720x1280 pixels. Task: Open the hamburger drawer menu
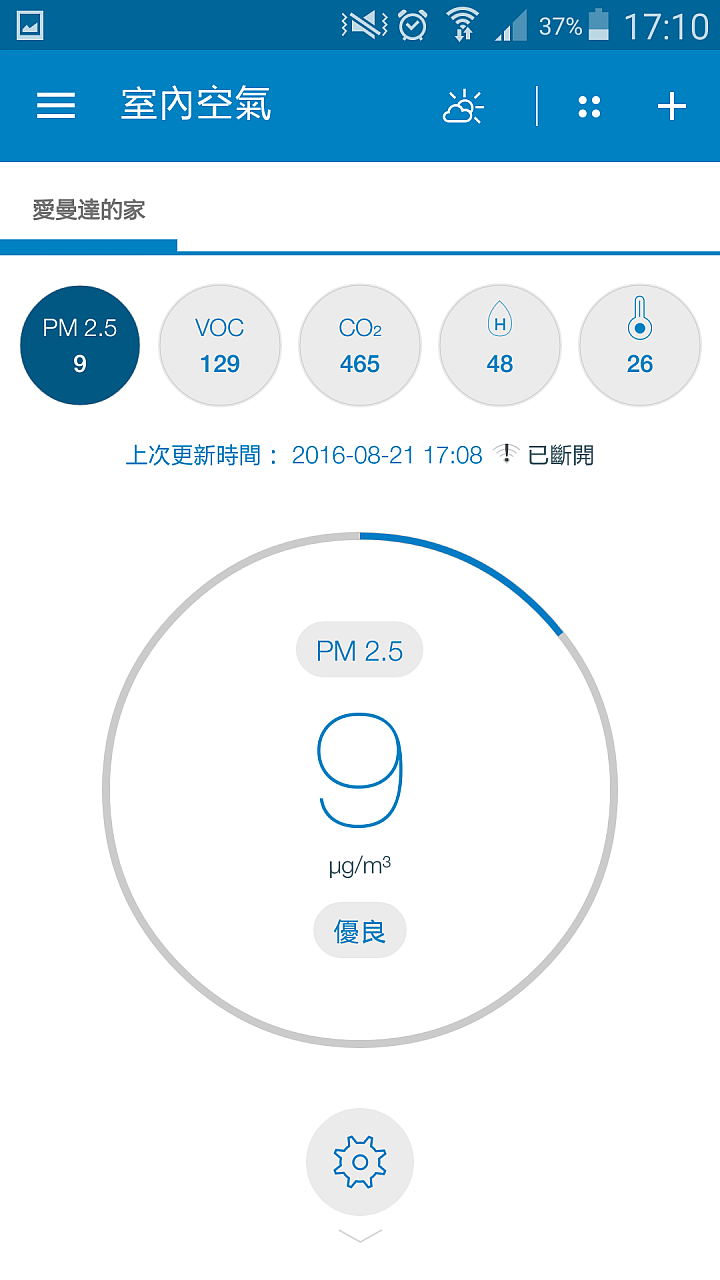pyautogui.click(x=56, y=106)
